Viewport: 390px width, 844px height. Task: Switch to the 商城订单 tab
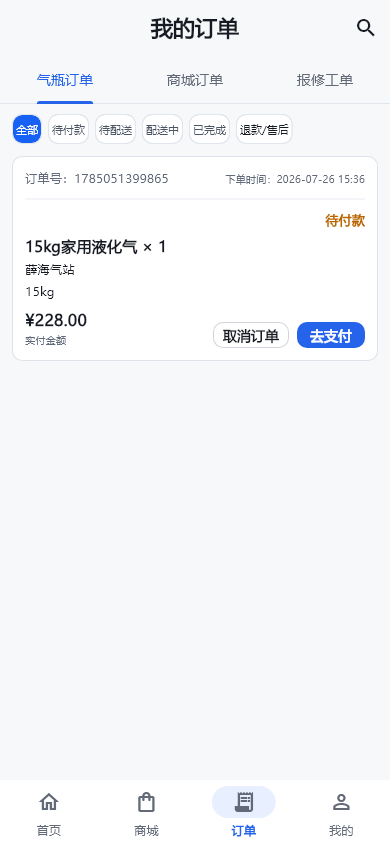(x=195, y=81)
